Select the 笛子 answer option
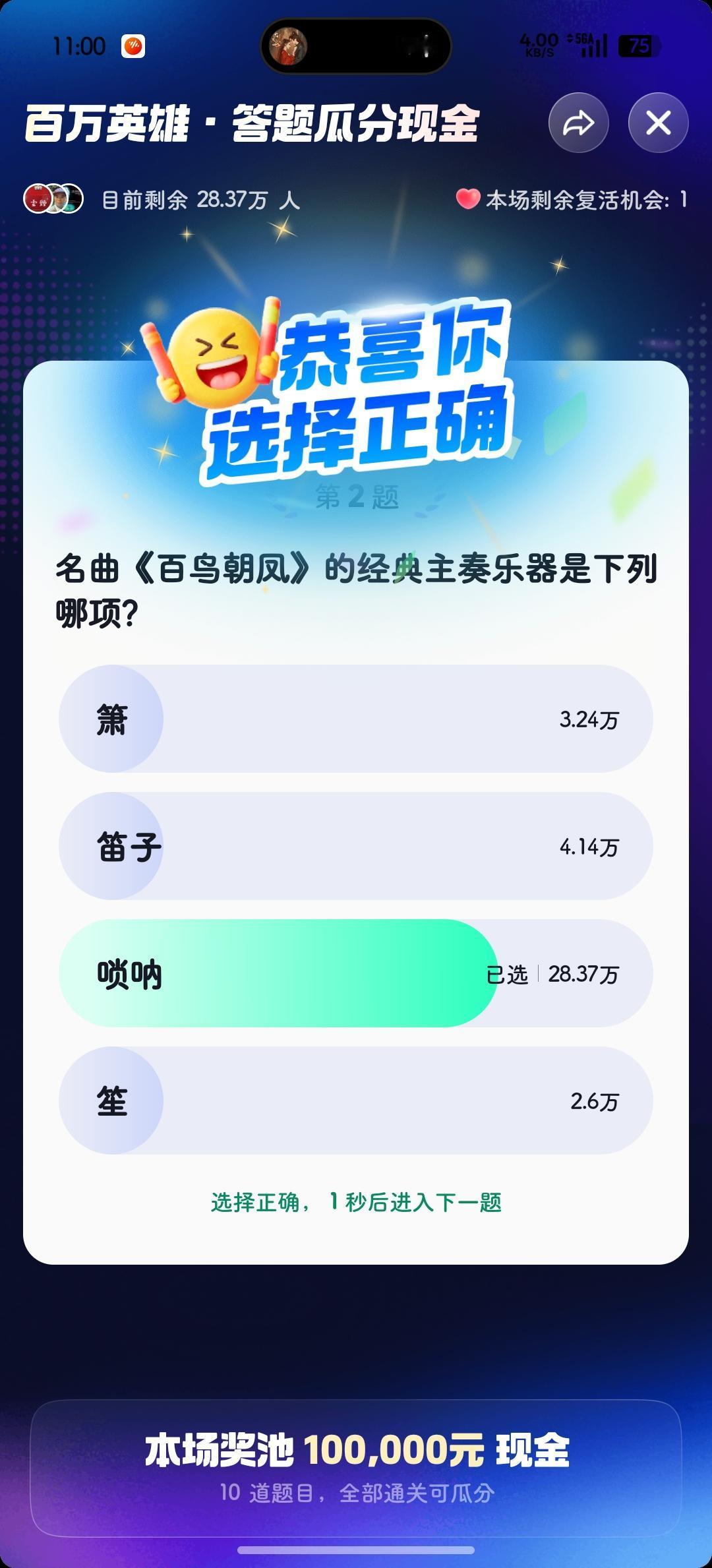712x1568 pixels. 356,846
